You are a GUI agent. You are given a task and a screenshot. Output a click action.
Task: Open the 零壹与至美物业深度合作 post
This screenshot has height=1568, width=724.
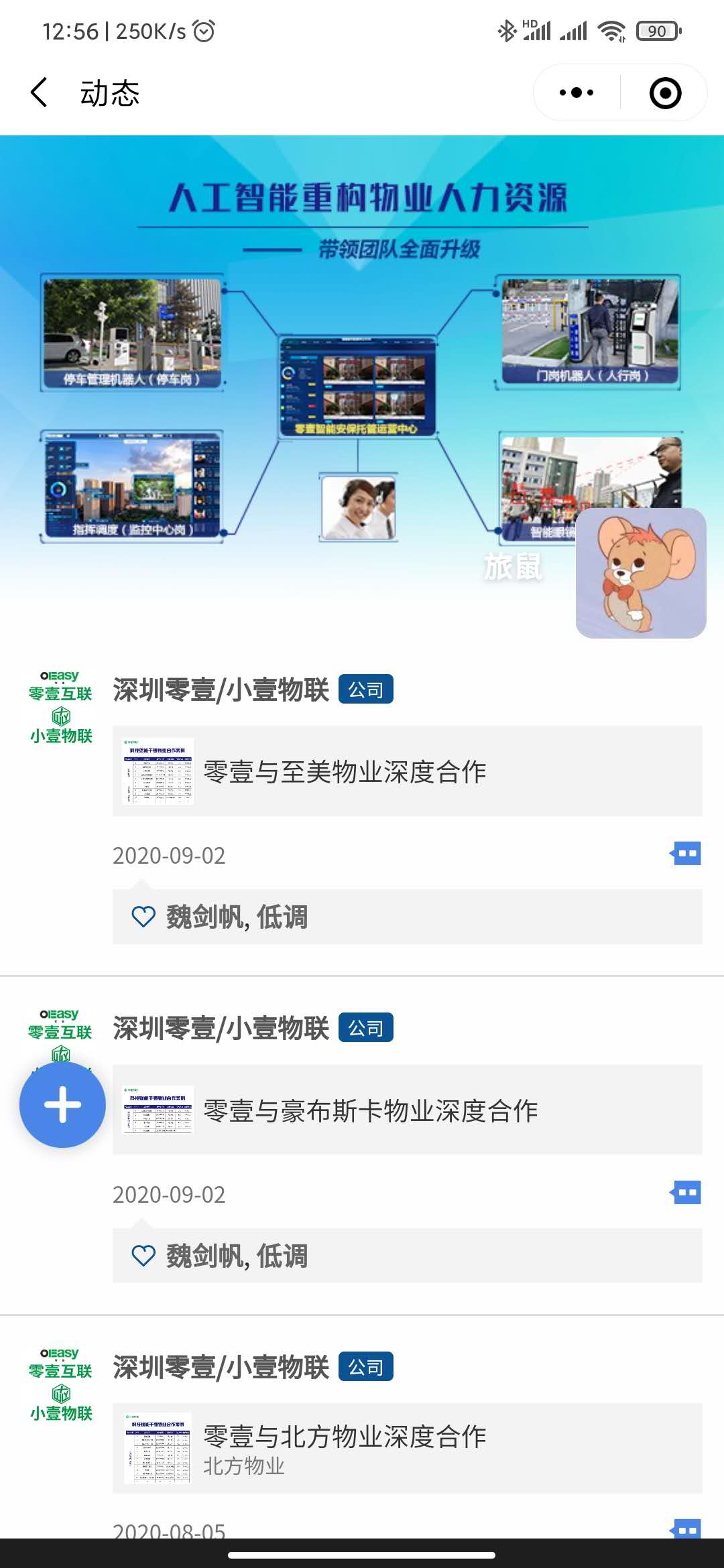pos(407,771)
